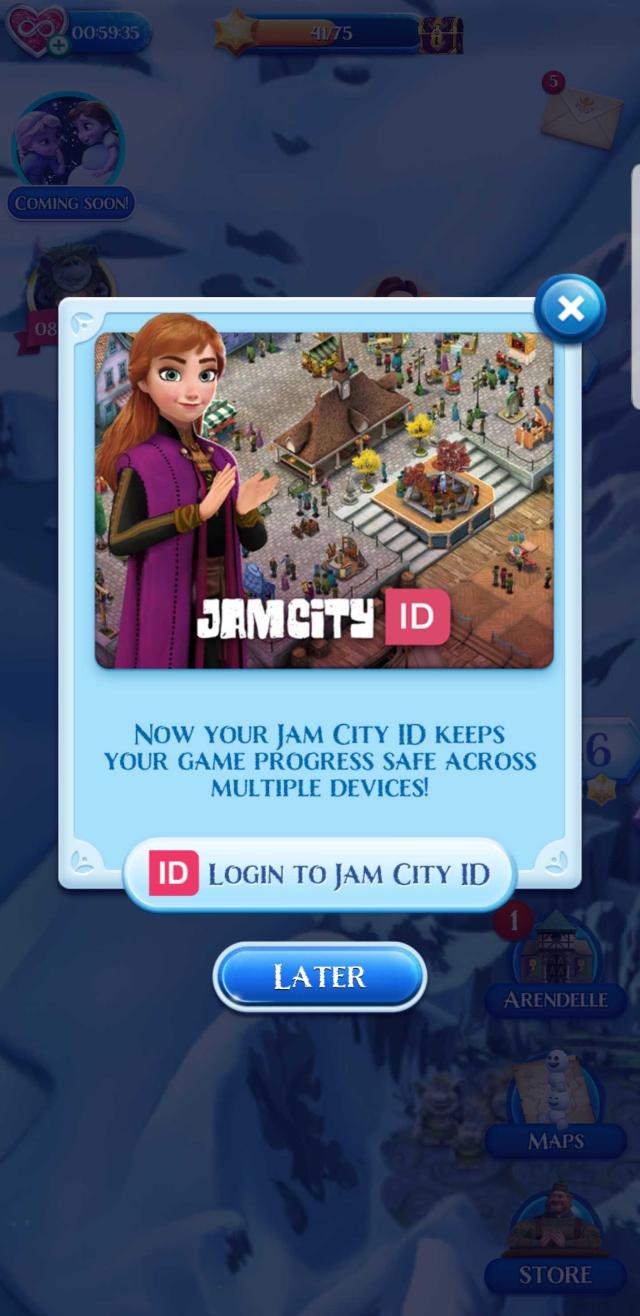Close the Jam City ID popup
This screenshot has height=1316, width=640.
[x=570, y=309]
